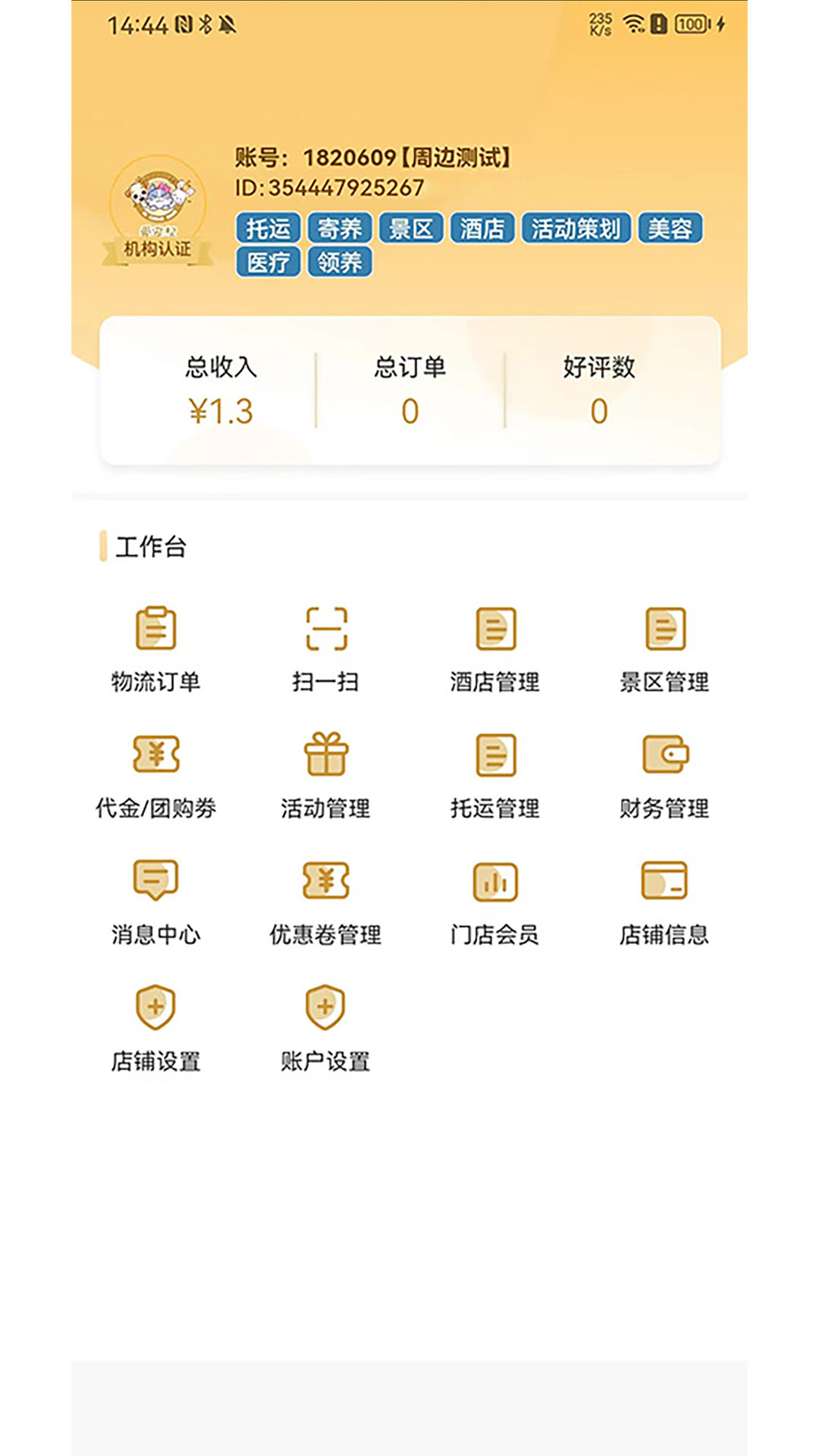Screen dimensions: 819x1456
Task: Launch the 扫一扫 scanner
Action: (325, 647)
